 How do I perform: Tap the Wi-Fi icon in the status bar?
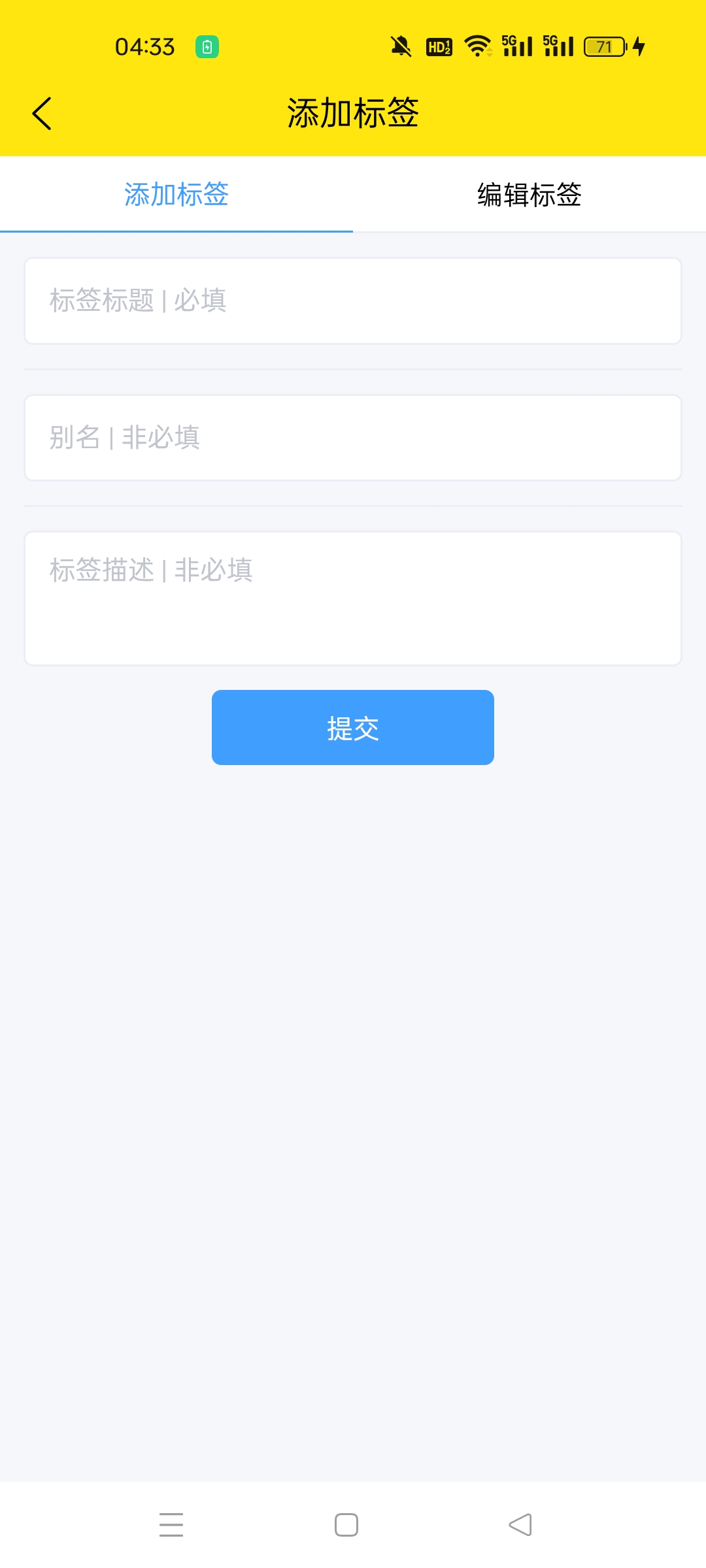tap(476, 46)
